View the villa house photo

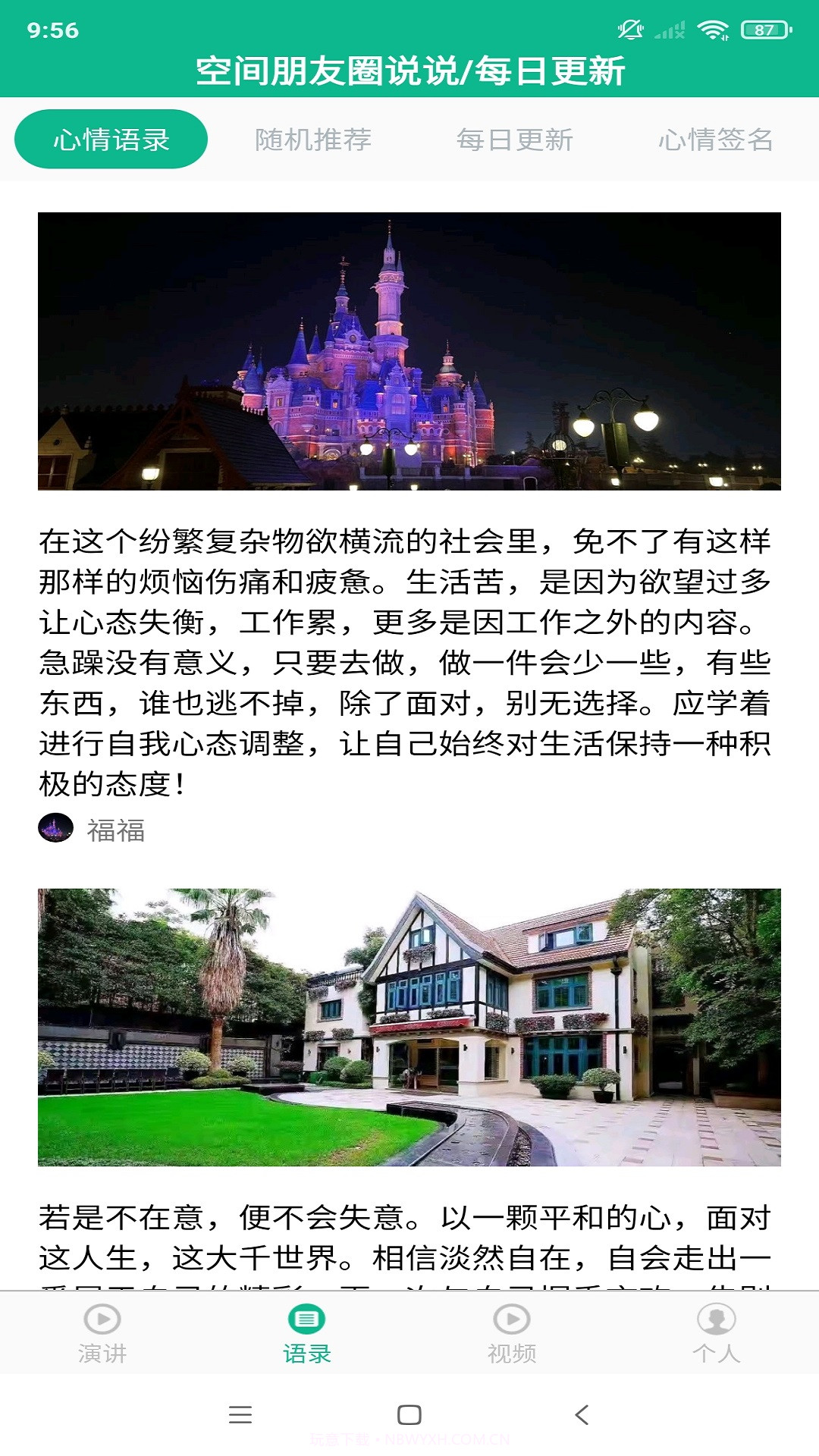(x=409, y=1020)
